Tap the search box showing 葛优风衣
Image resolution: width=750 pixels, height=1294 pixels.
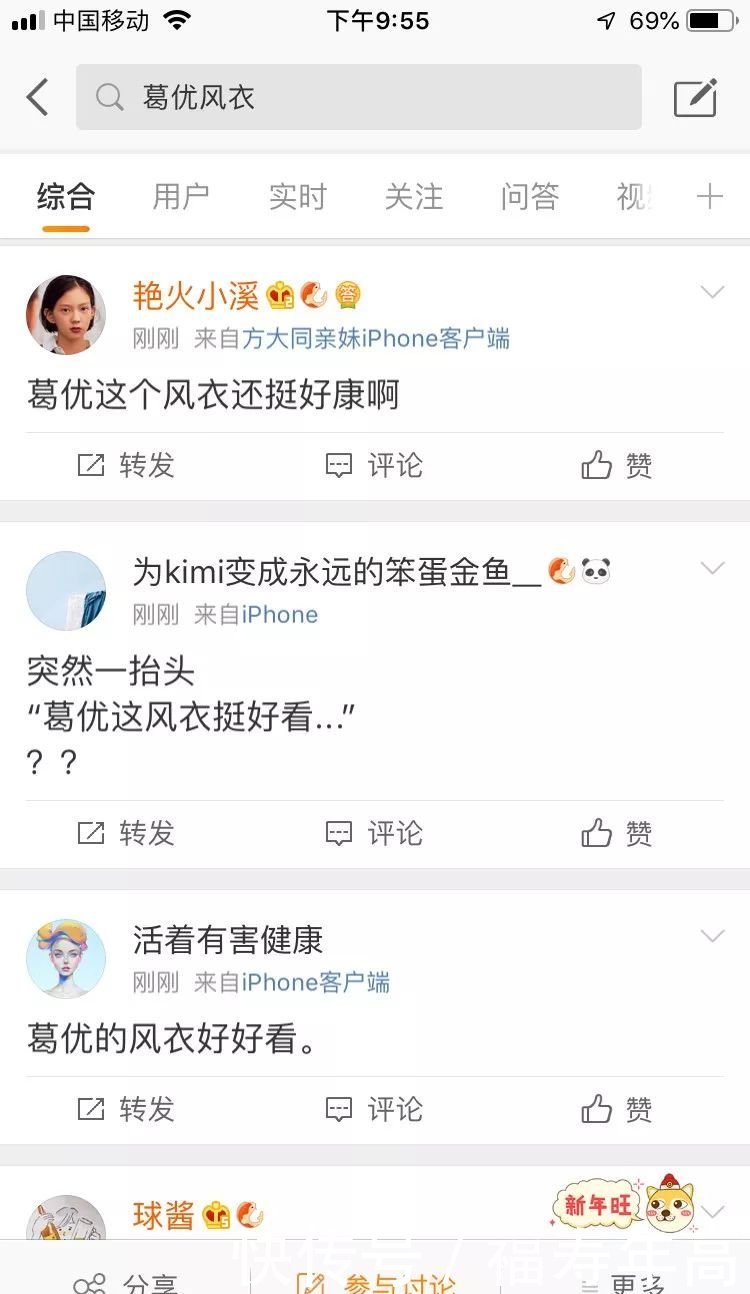(358, 97)
